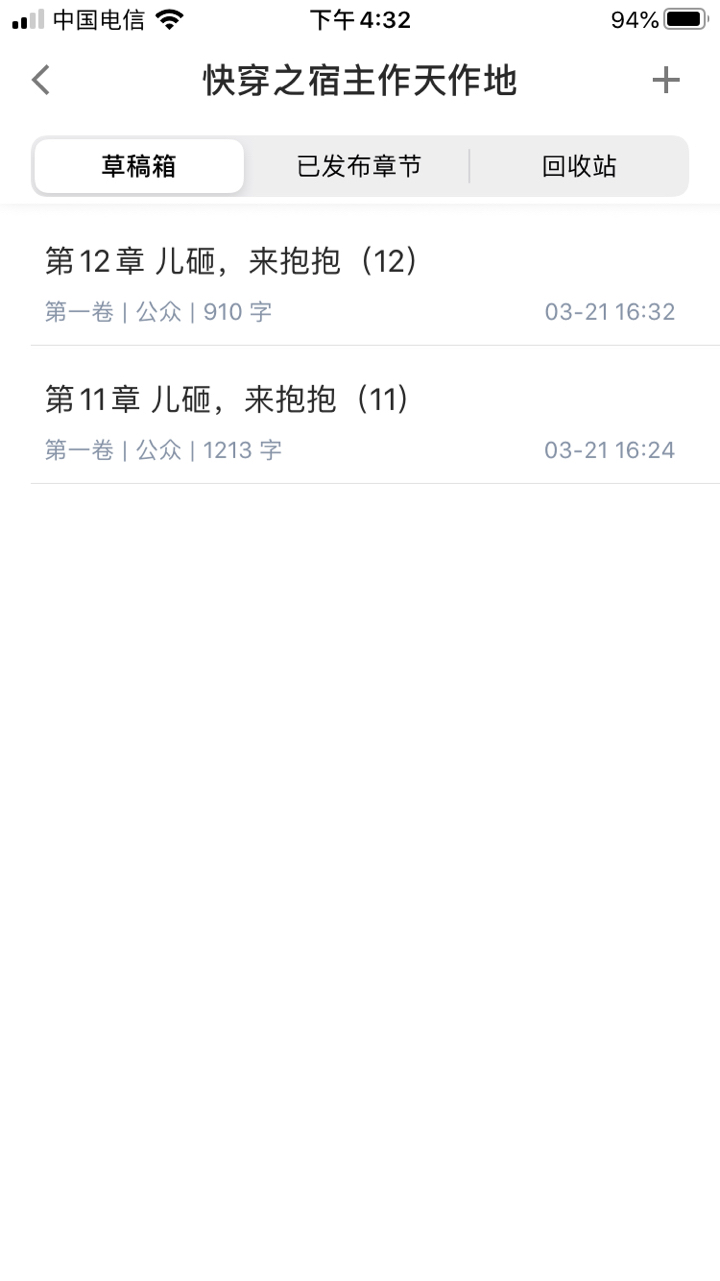Viewport: 720px width, 1281px height.
Task: Add a new chapter with the plus icon
Action: [x=666, y=80]
